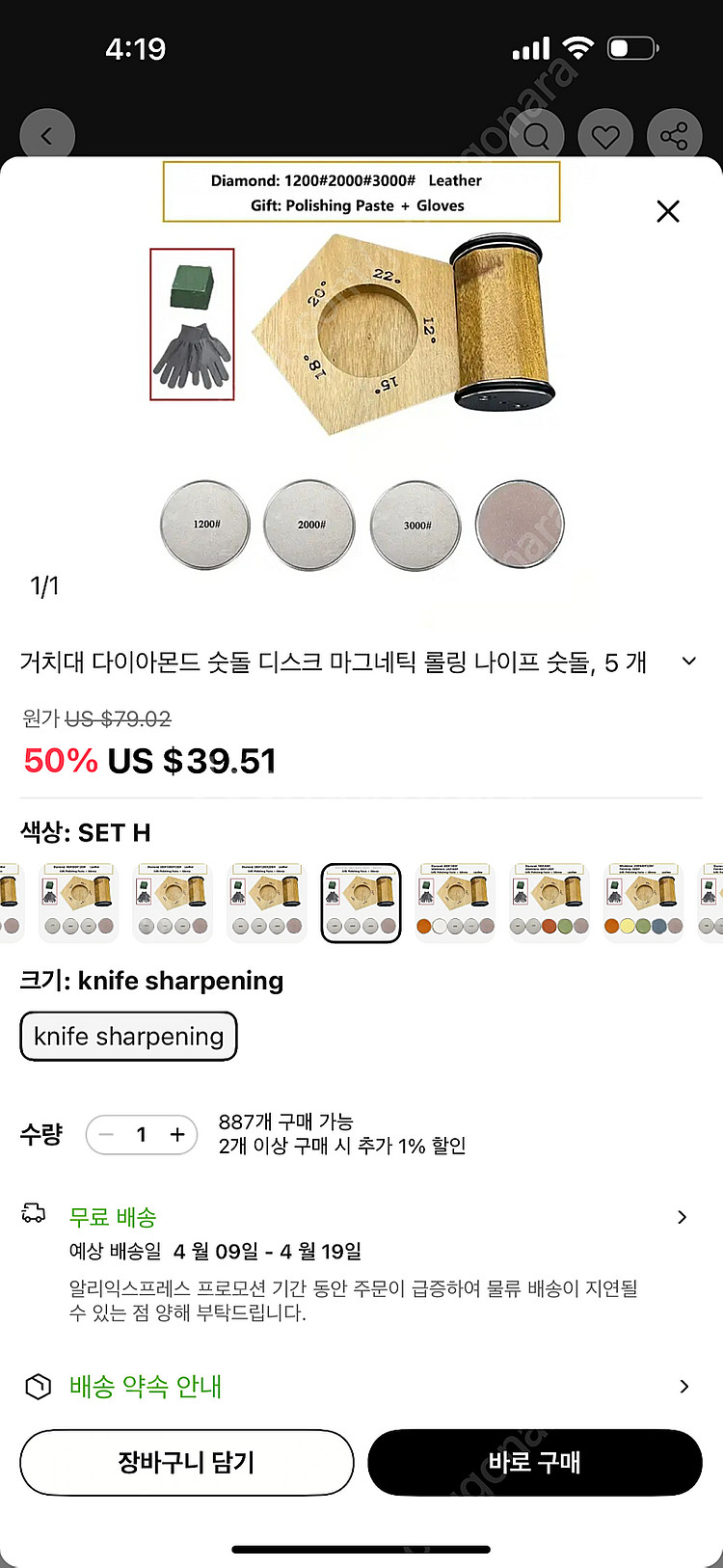
Task: Close the product options sheet
Action: click(x=667, y=211)
